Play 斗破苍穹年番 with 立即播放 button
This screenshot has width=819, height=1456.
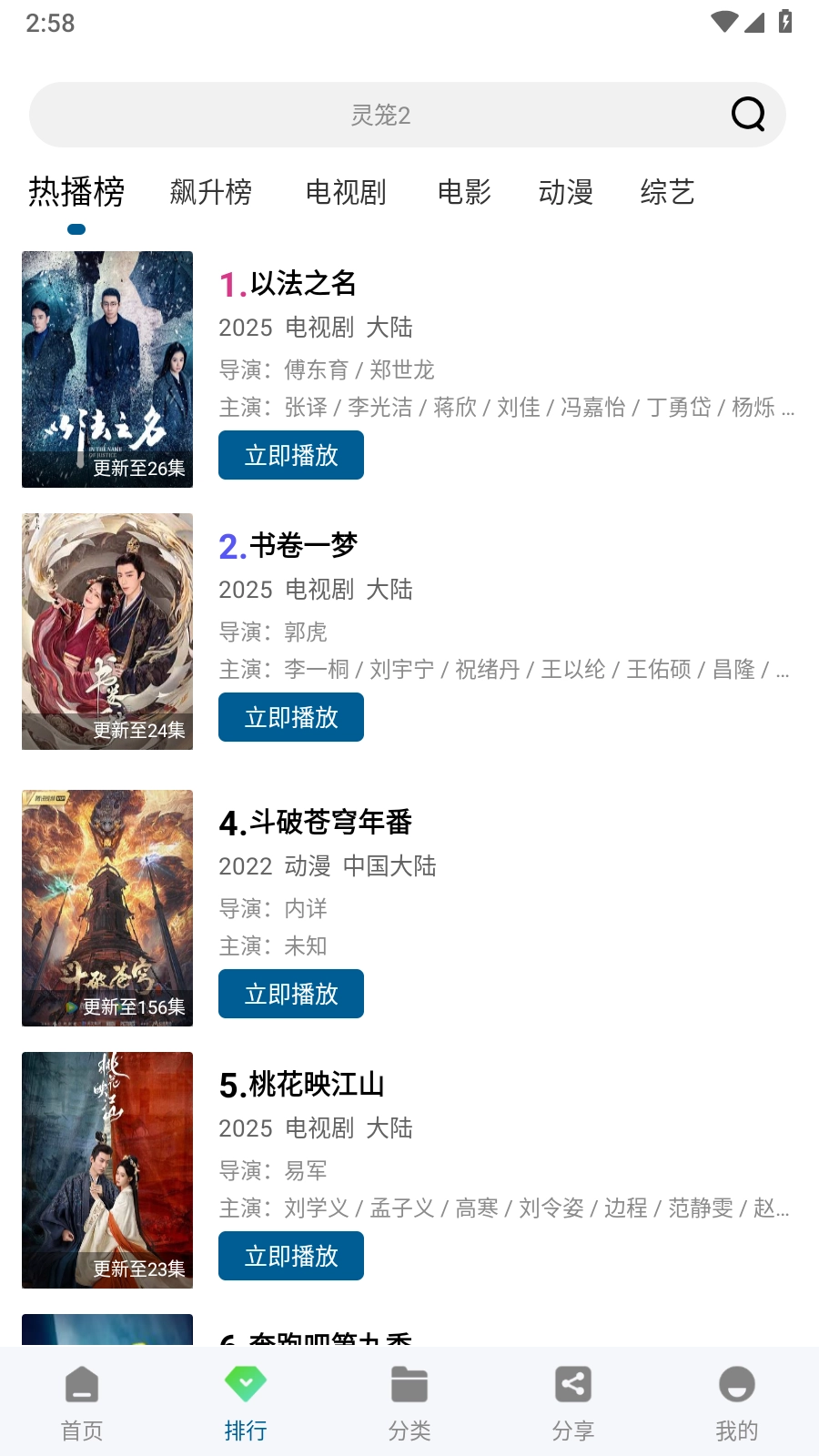[290, 994]
